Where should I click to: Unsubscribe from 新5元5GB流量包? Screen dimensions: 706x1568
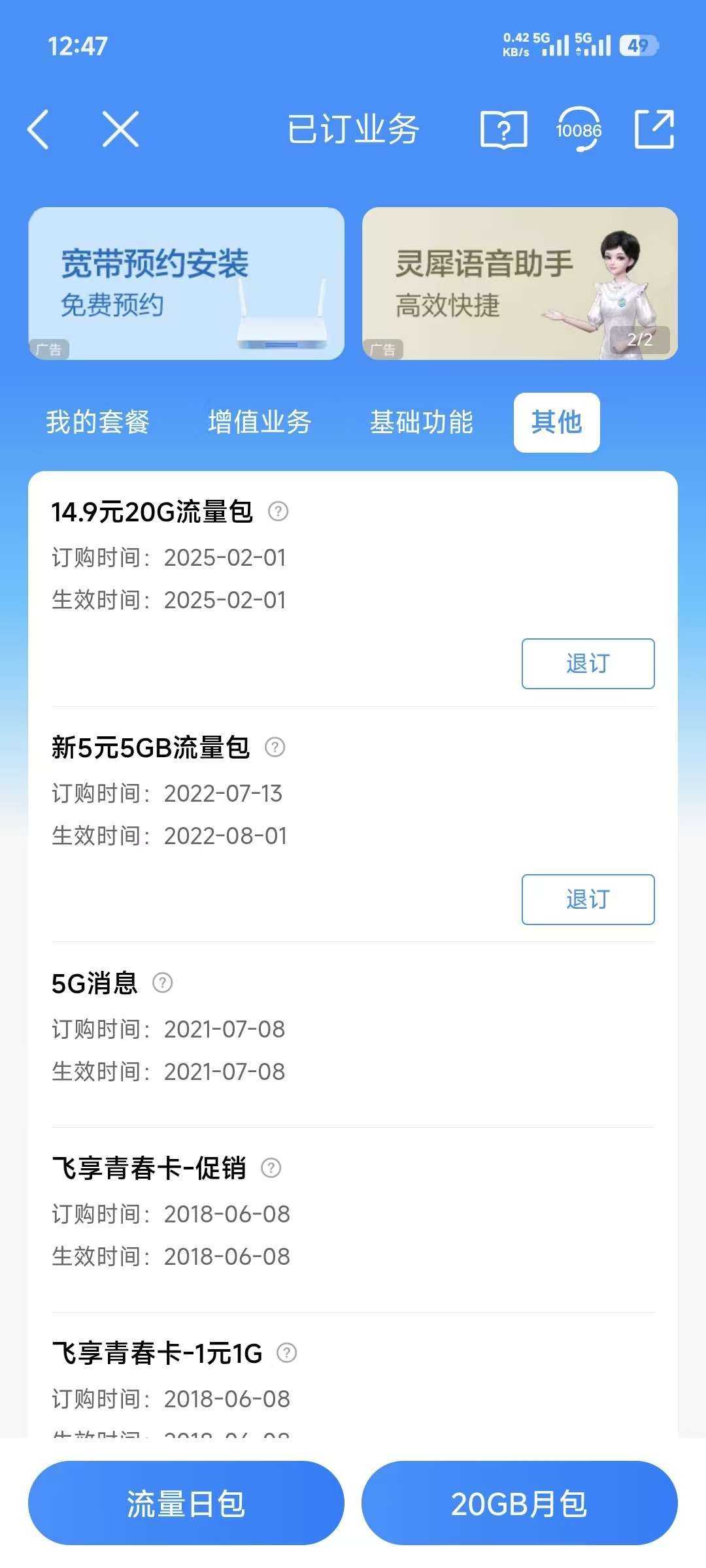pyautogui.click(x=588, y=900)
